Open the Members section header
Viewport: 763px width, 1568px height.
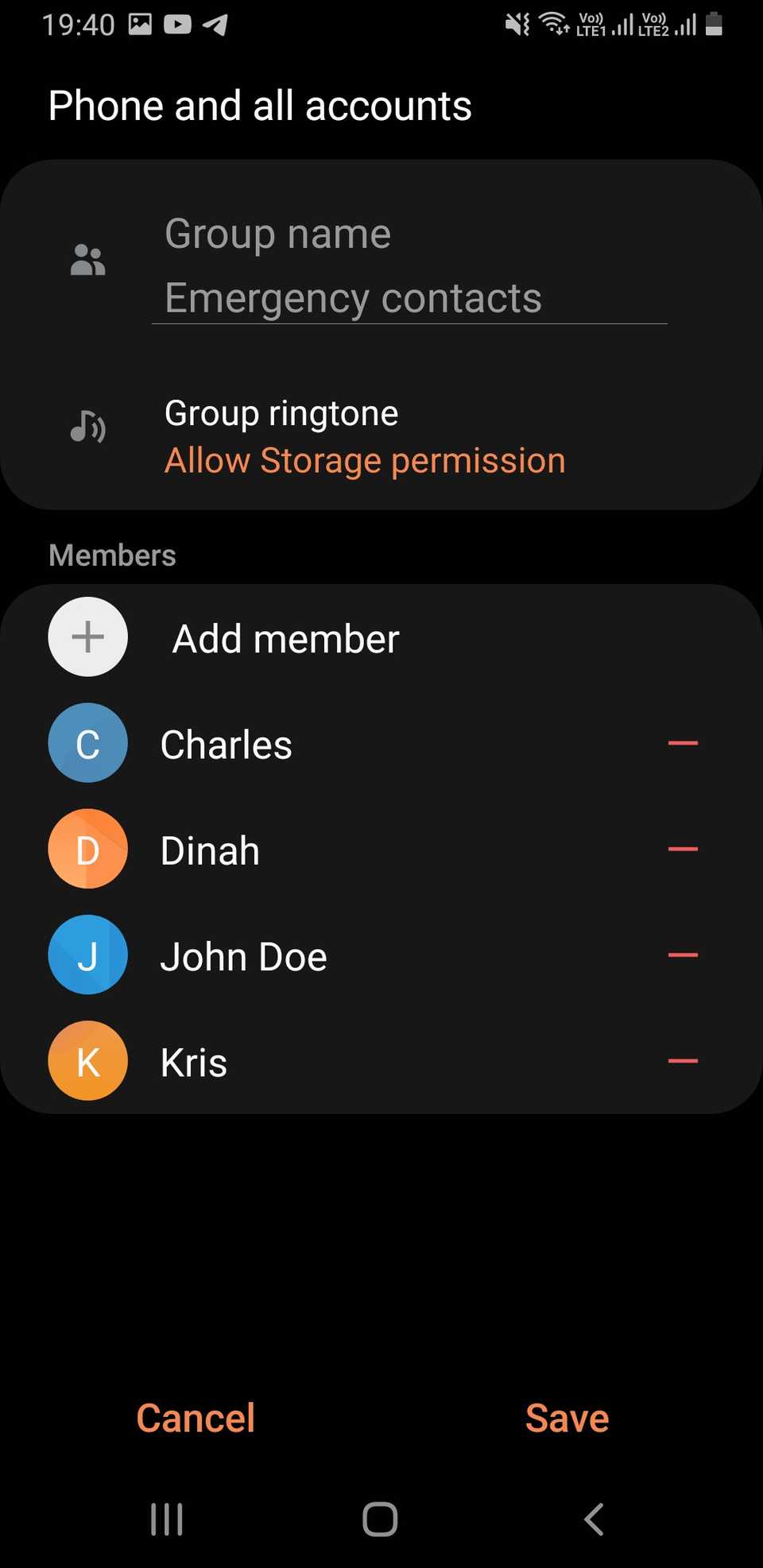tap(111, 555)
